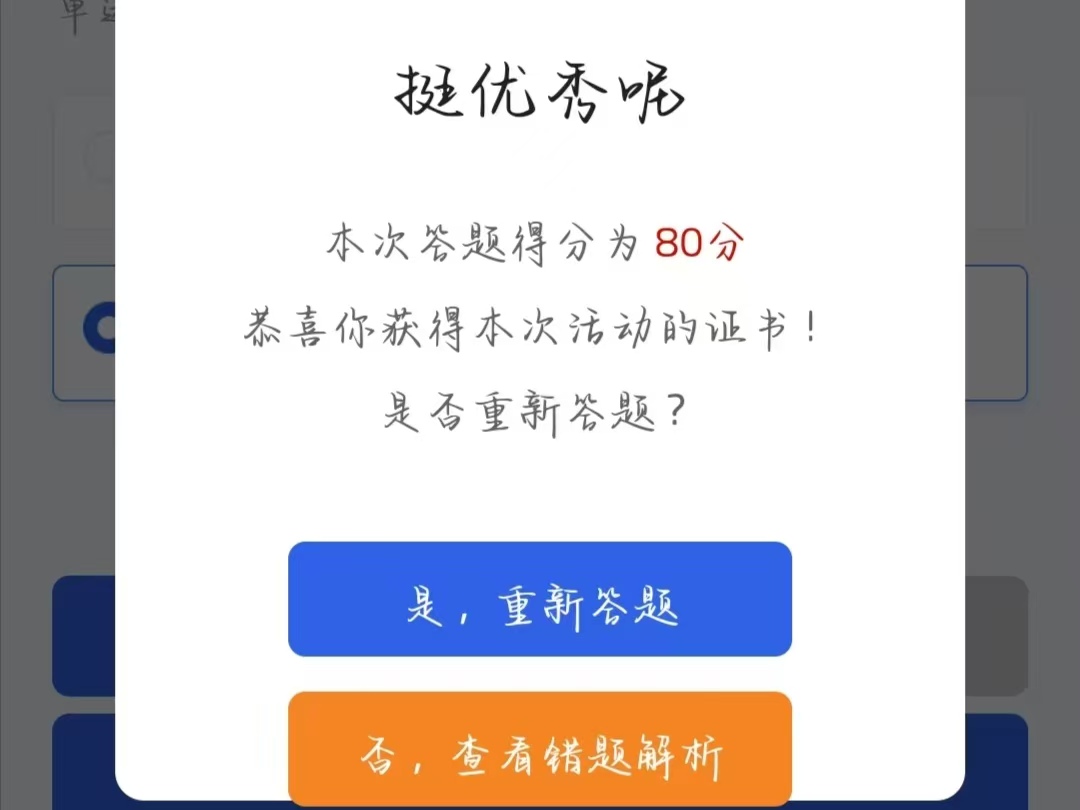Tap the blue 是，重新答题 button

pos(540,600)
